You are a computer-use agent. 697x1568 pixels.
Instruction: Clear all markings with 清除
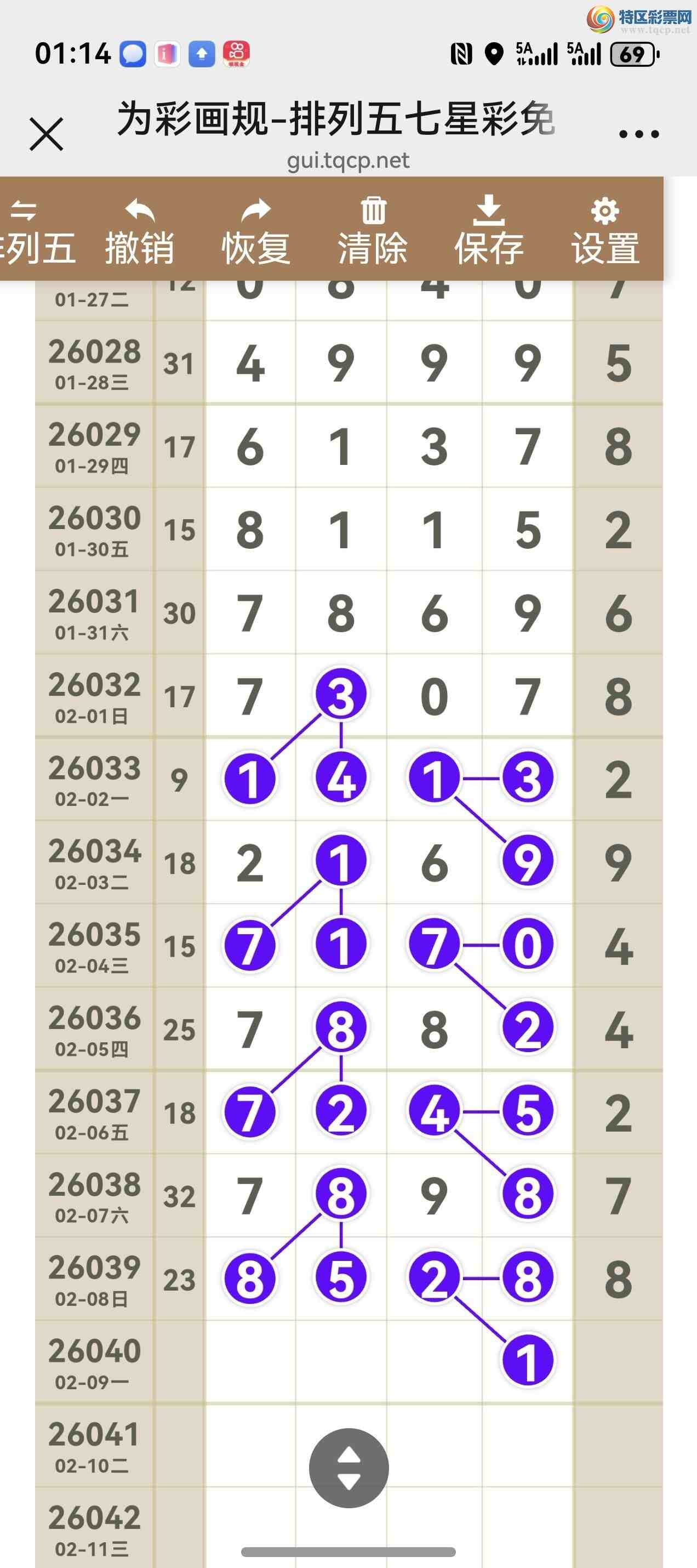[373, 232]
